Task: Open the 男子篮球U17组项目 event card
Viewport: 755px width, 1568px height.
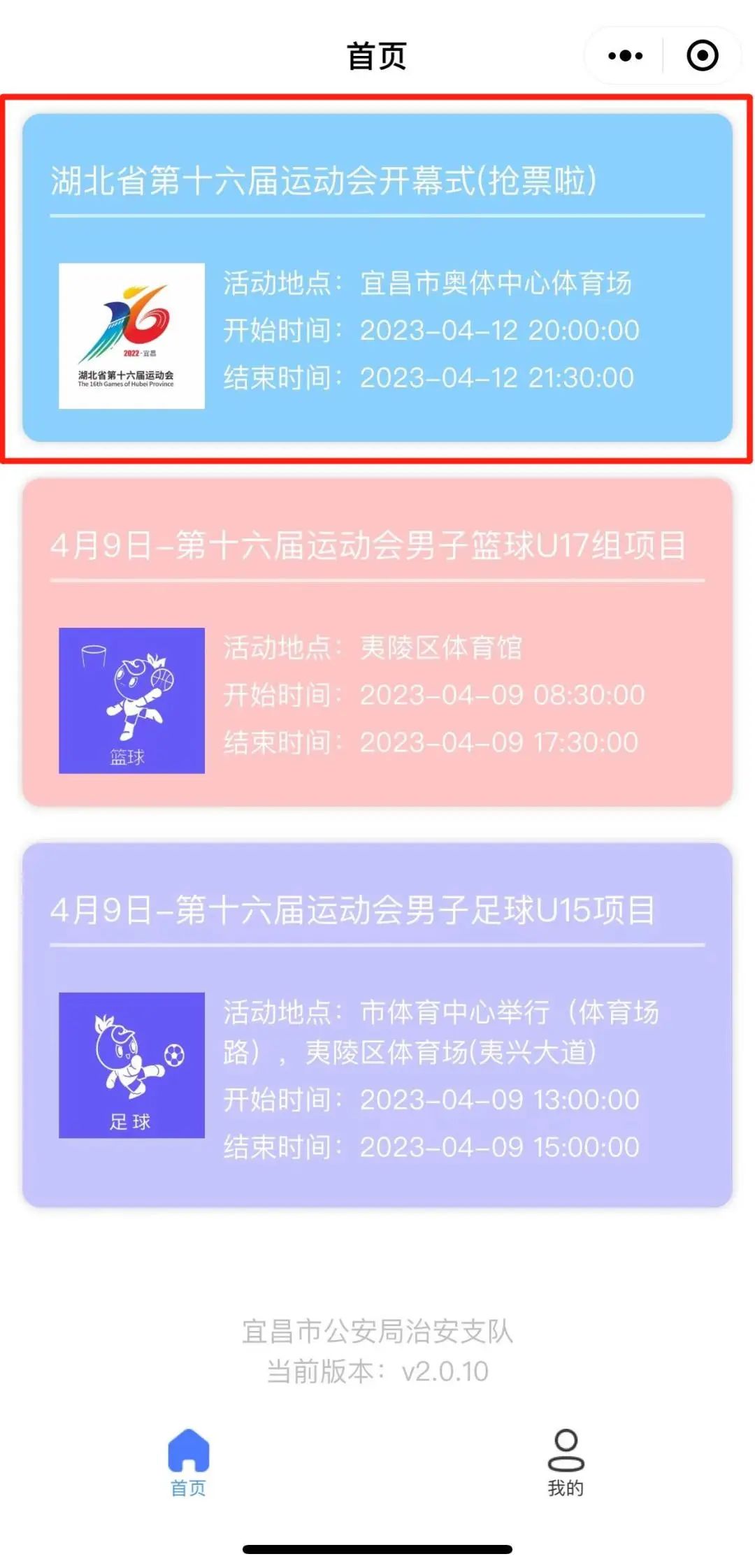Action: (377, 642)
